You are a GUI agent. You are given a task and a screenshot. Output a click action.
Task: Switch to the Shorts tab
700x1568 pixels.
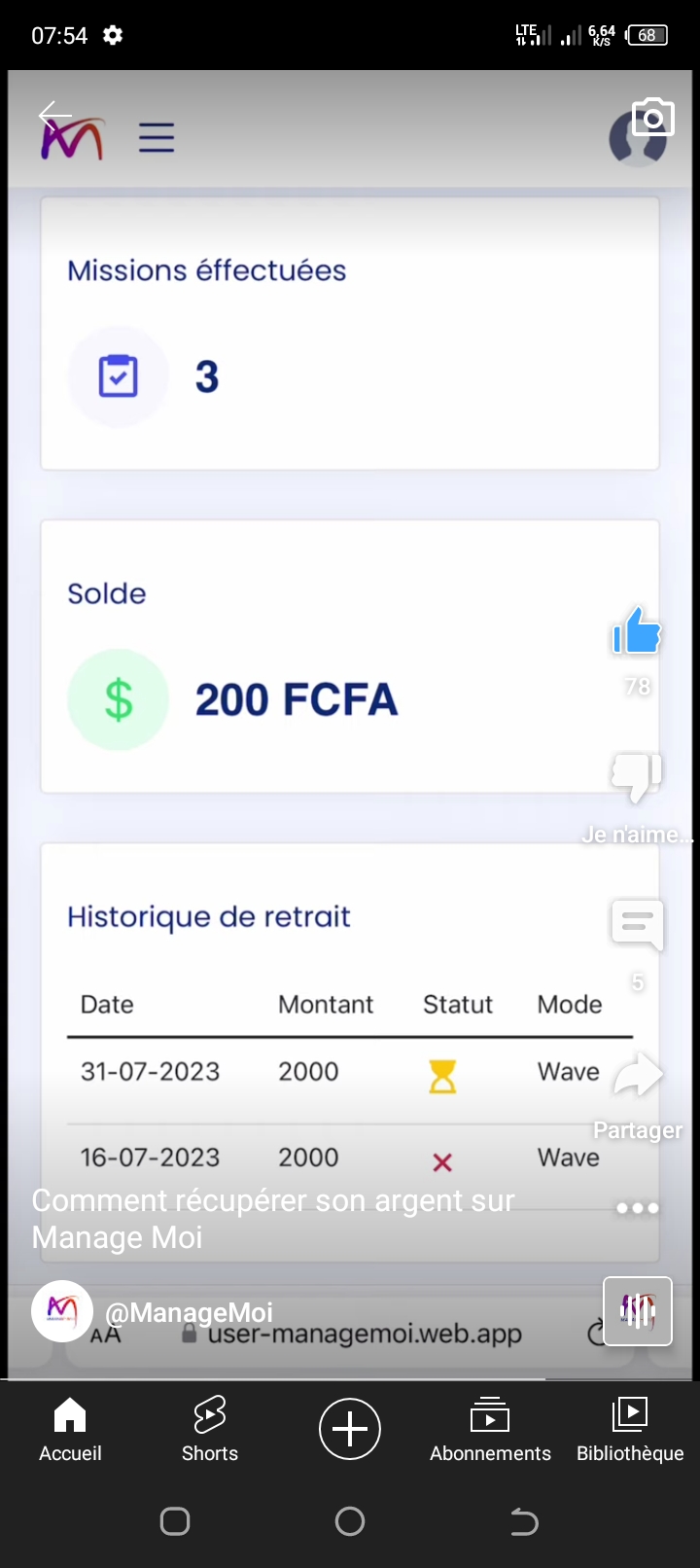[x=210, y=1429]
